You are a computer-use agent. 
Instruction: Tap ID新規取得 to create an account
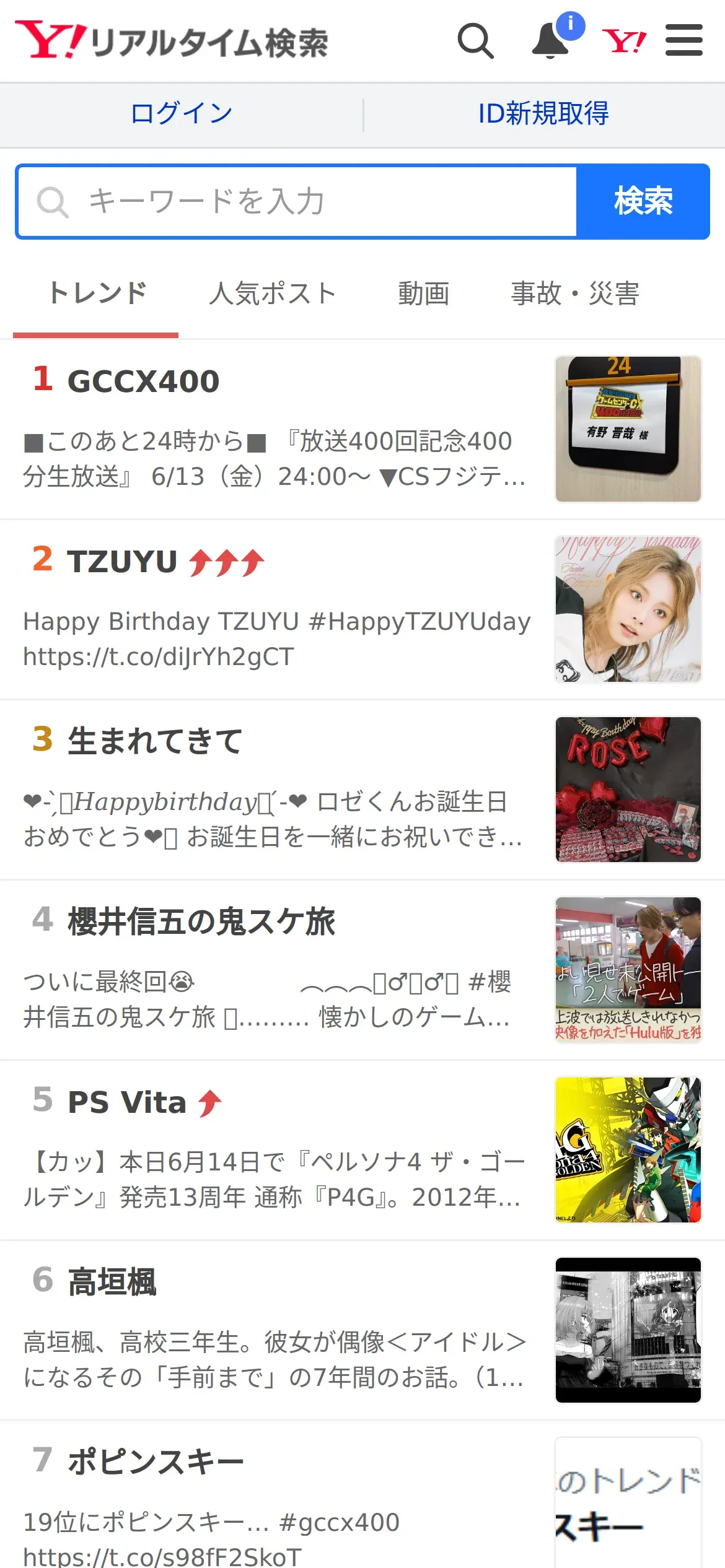coord(543,114)
